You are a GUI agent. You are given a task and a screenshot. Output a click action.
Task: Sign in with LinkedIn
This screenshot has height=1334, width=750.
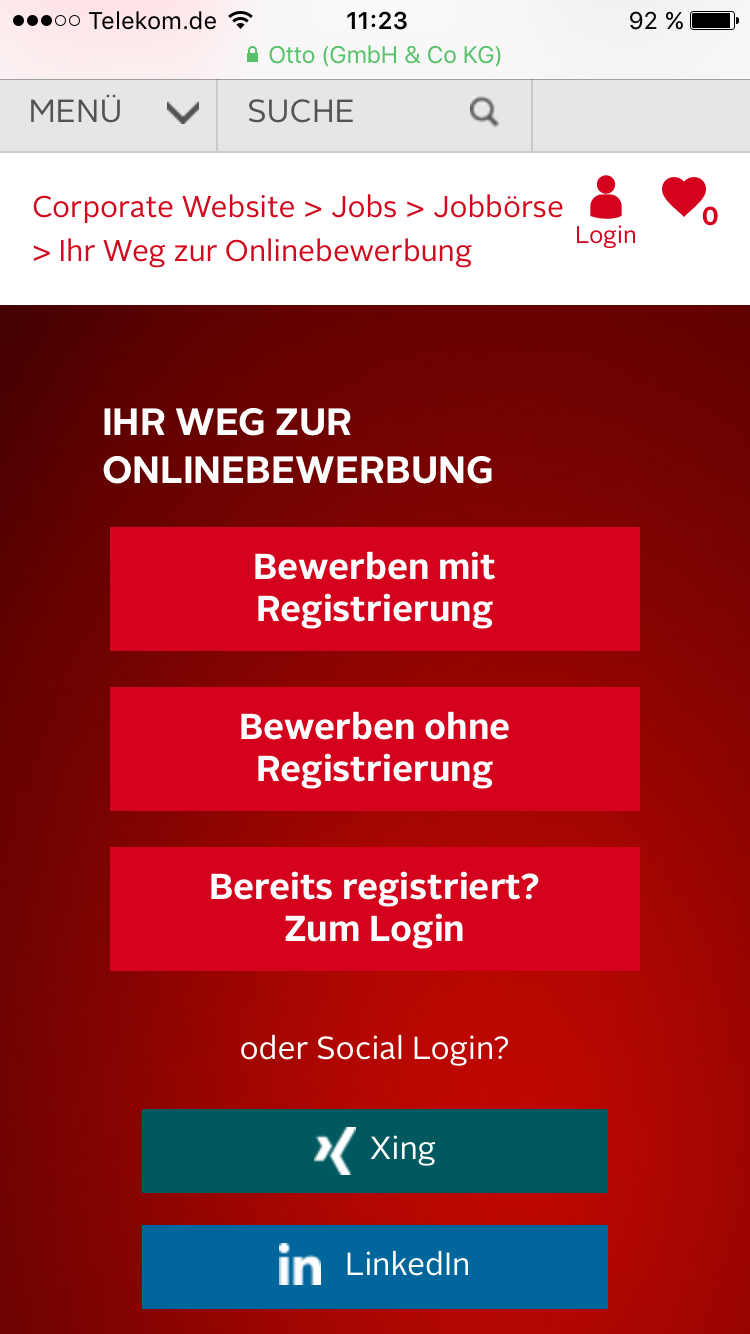[375, 1267]
